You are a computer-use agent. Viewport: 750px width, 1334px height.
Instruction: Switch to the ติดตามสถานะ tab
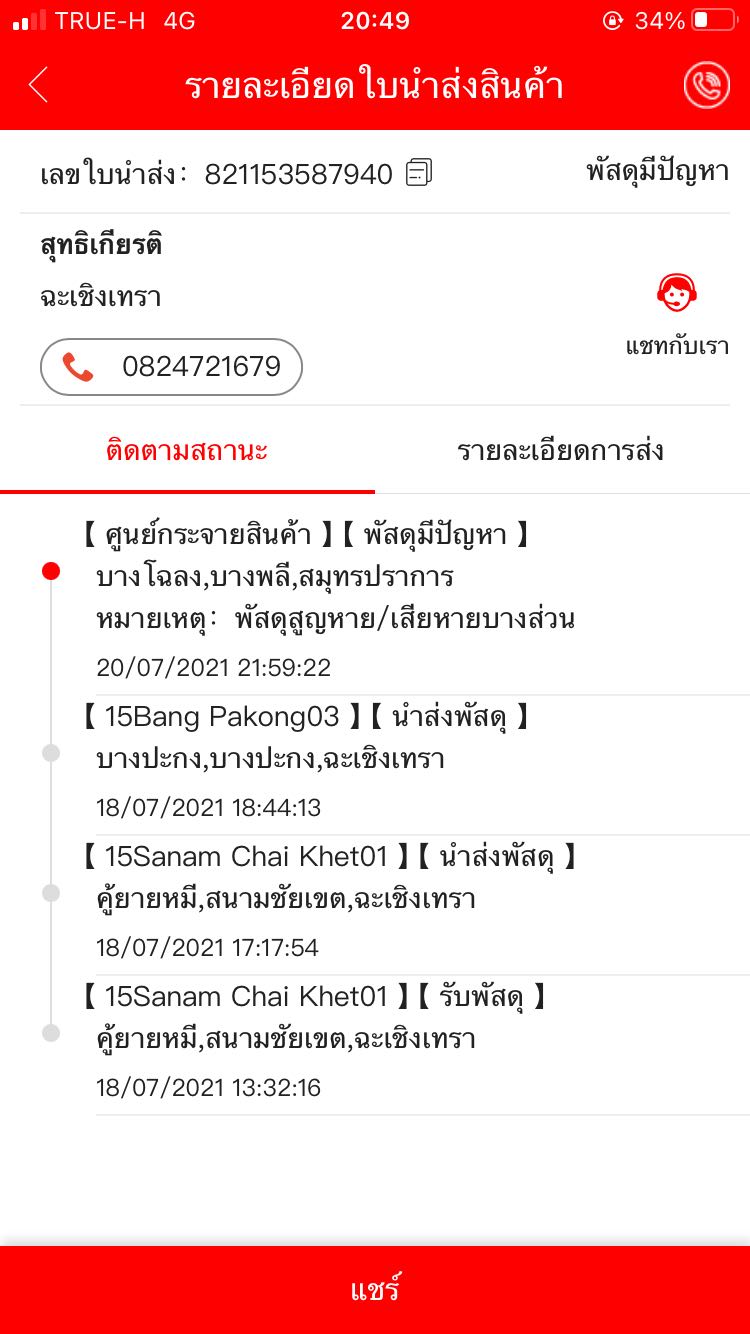[x=187, y=451]
